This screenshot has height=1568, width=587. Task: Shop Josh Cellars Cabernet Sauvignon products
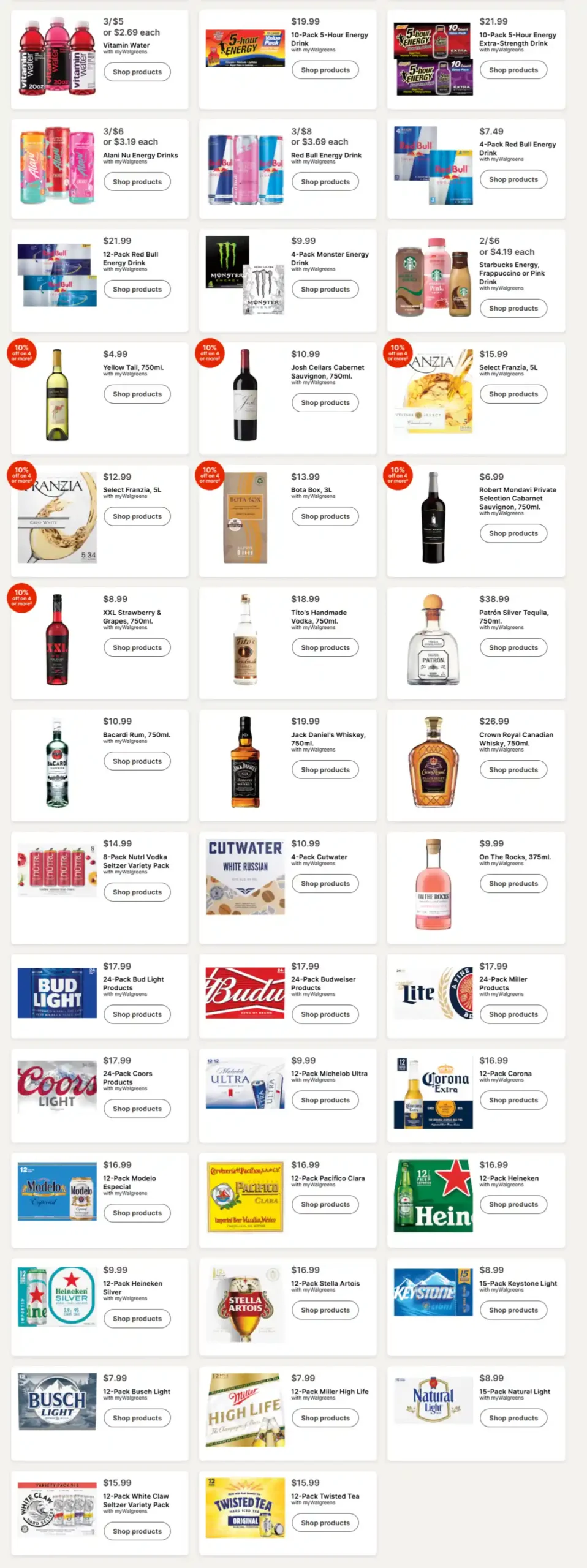[325, 403]
